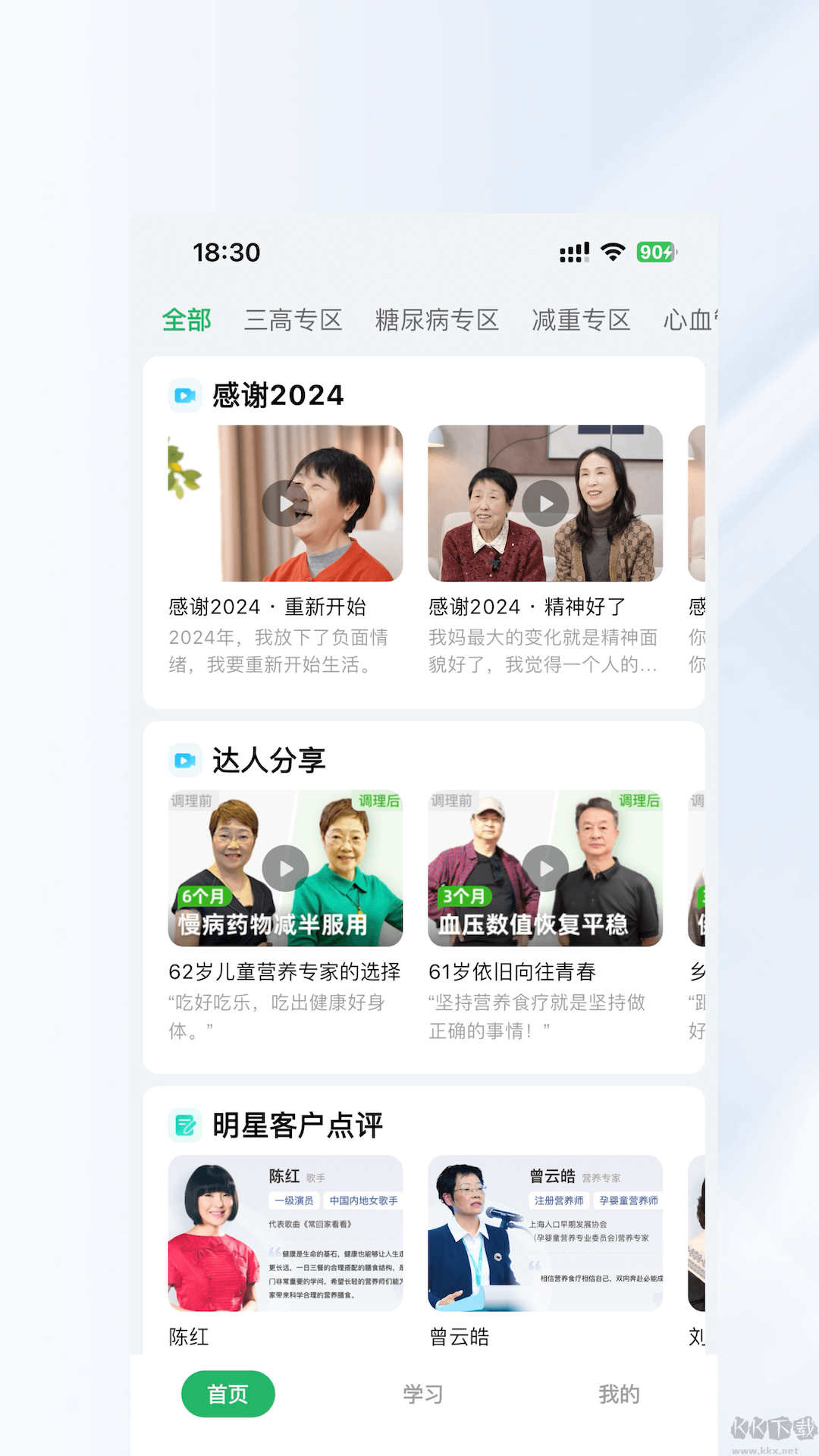Go to the 减重专区 tab
Screen dimensions: 819x1456
pos(581,320)
